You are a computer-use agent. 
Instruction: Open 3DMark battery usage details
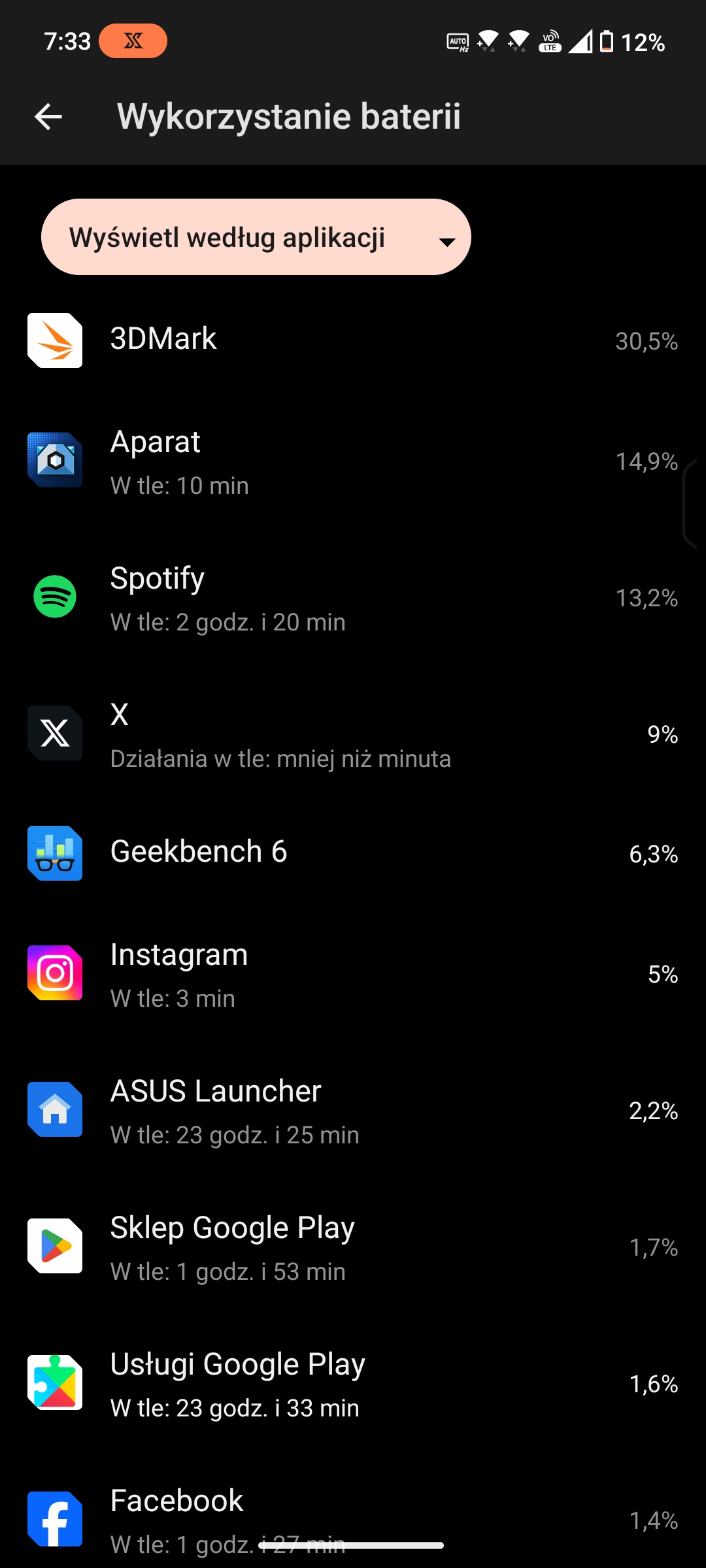[353, 340]
